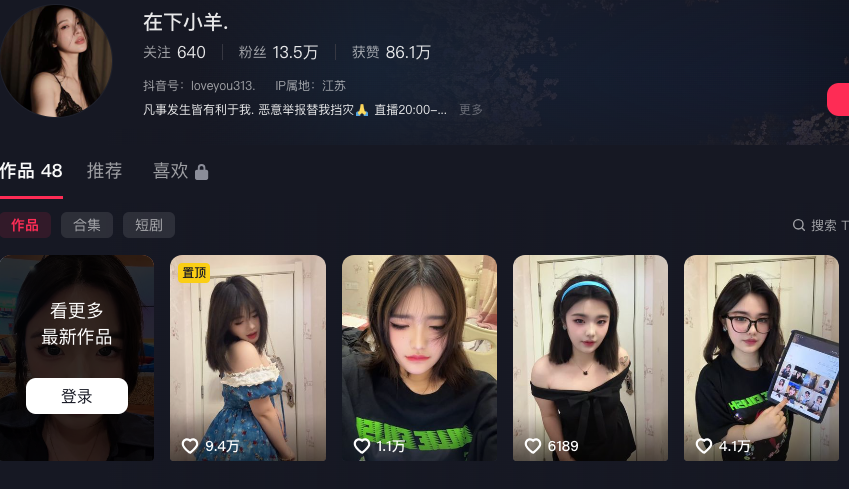Open the 关注 640 following list
The image size is (849, 489).
(x=174, y=53)
